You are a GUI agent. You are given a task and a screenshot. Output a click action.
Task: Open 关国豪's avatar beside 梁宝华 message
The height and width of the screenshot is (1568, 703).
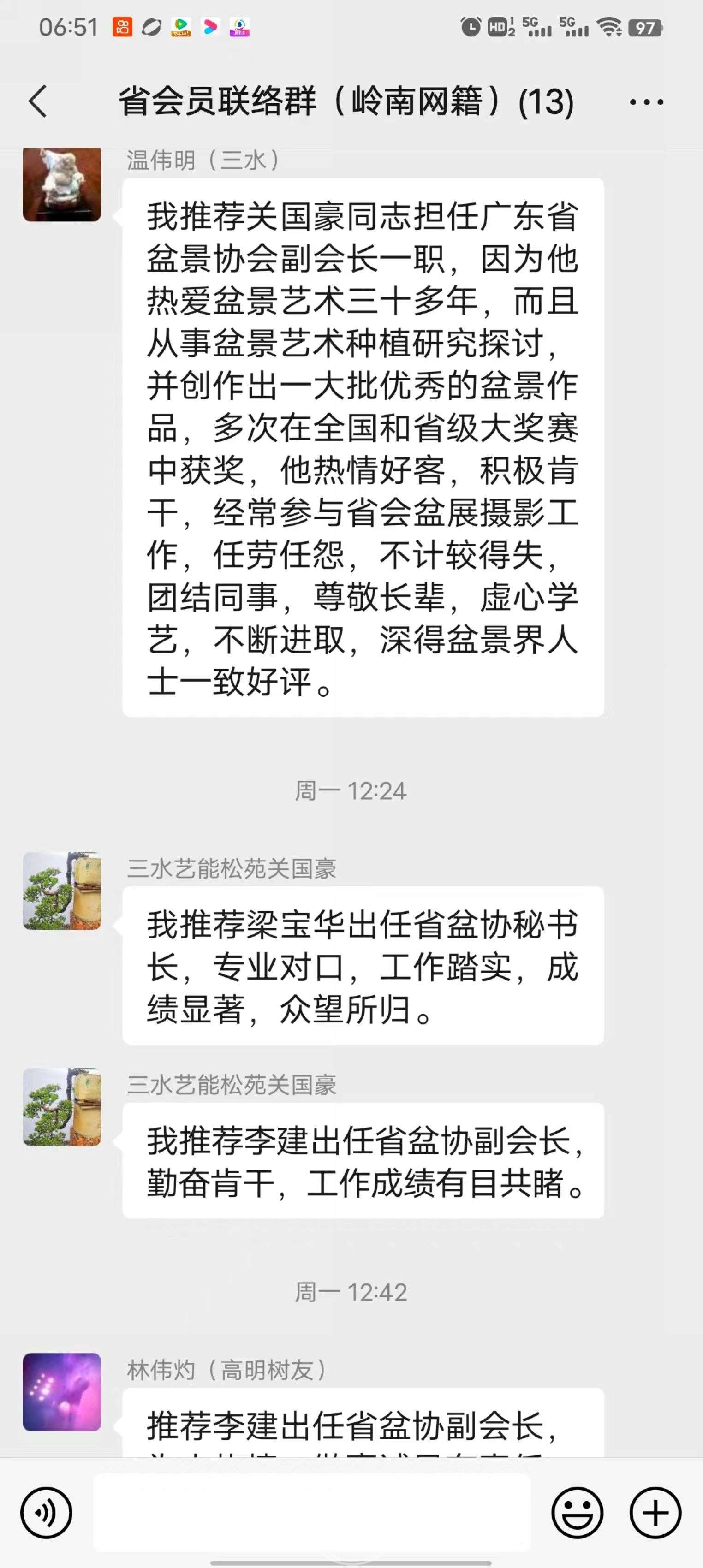(x=62, y=891)
